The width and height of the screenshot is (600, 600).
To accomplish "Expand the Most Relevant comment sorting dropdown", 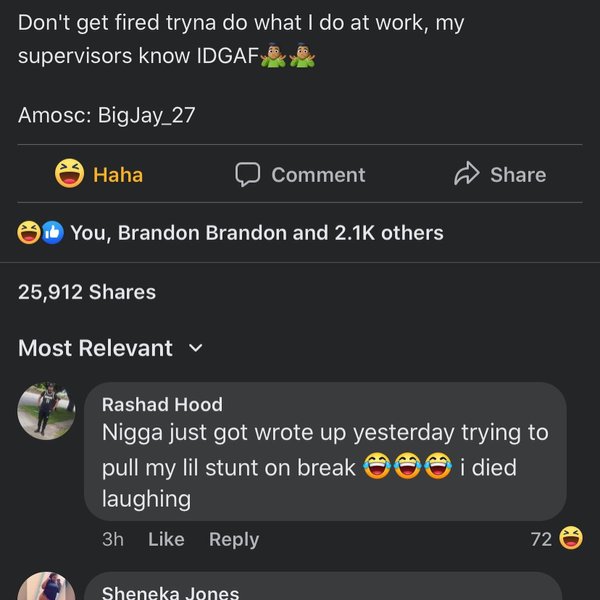I will (x=110, y=348).
